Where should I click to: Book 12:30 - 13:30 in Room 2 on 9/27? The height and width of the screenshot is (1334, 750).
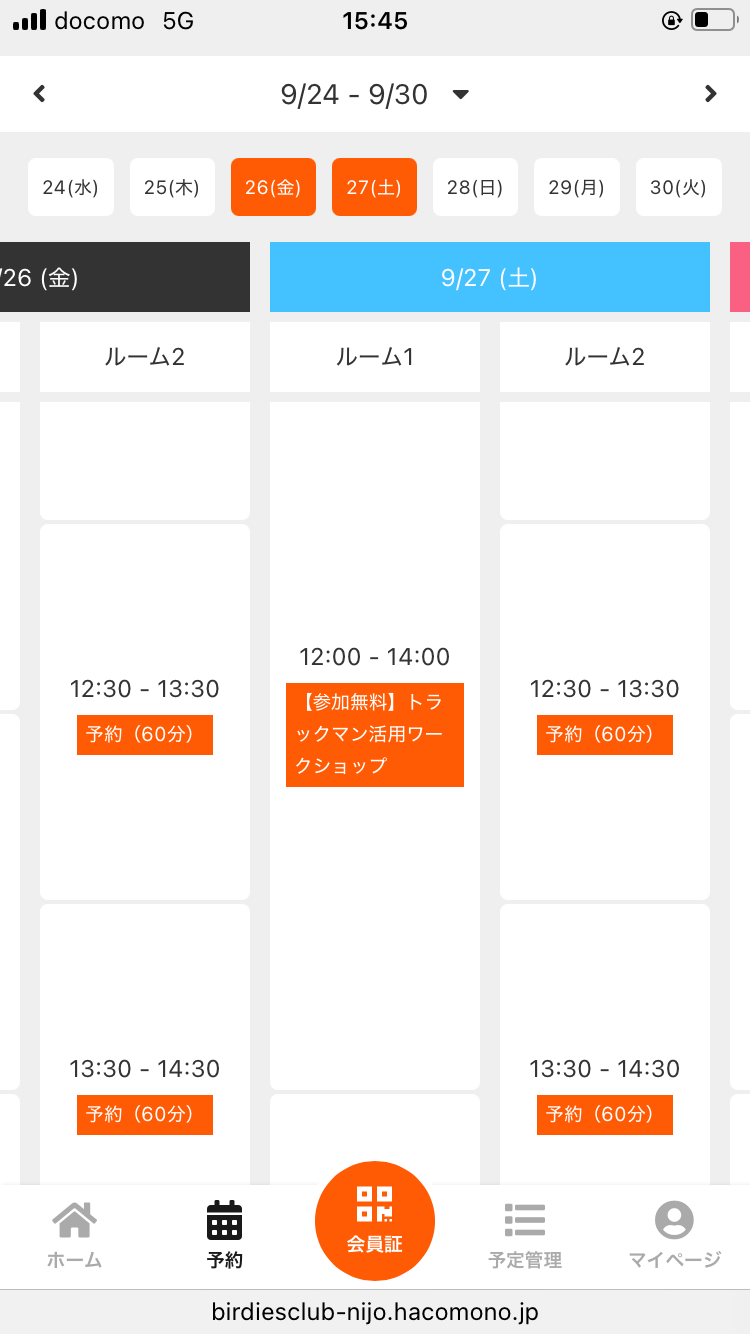pos(605,735)
